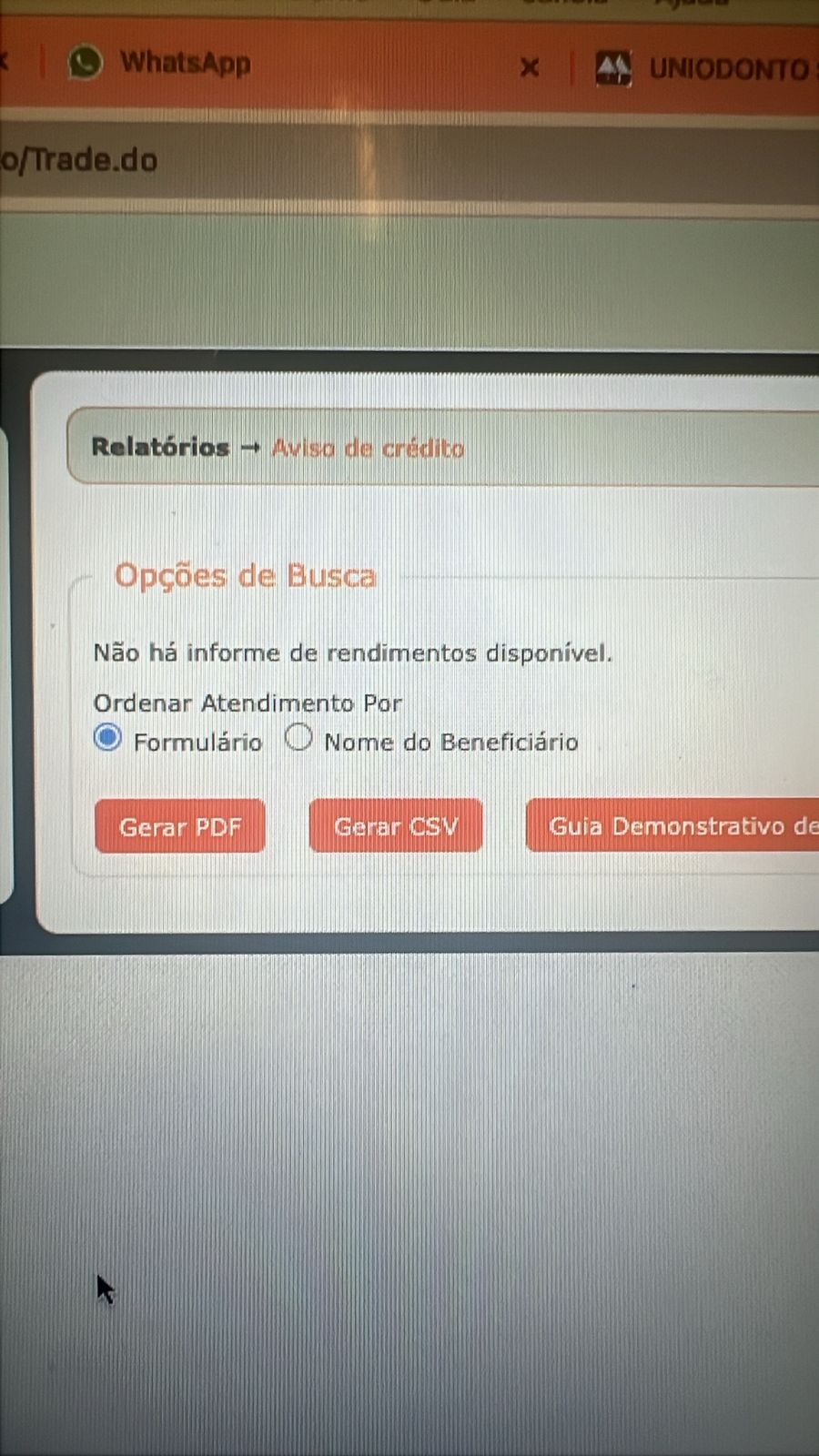This screenshot has height=1456, width=819.
Task: Select the Formulário radio option
Action: (107, 737)
